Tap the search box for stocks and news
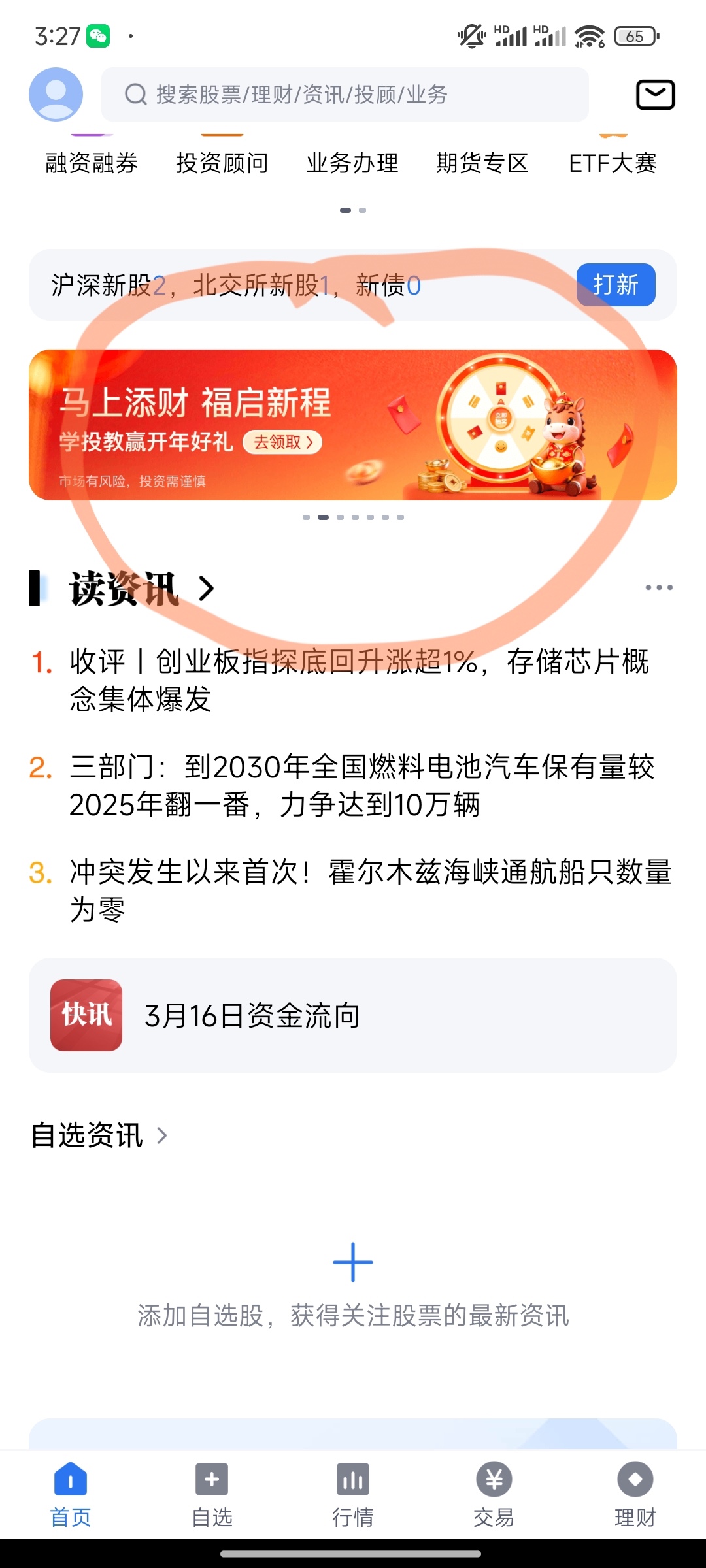Screen dimensions: 706x1568 345,95
